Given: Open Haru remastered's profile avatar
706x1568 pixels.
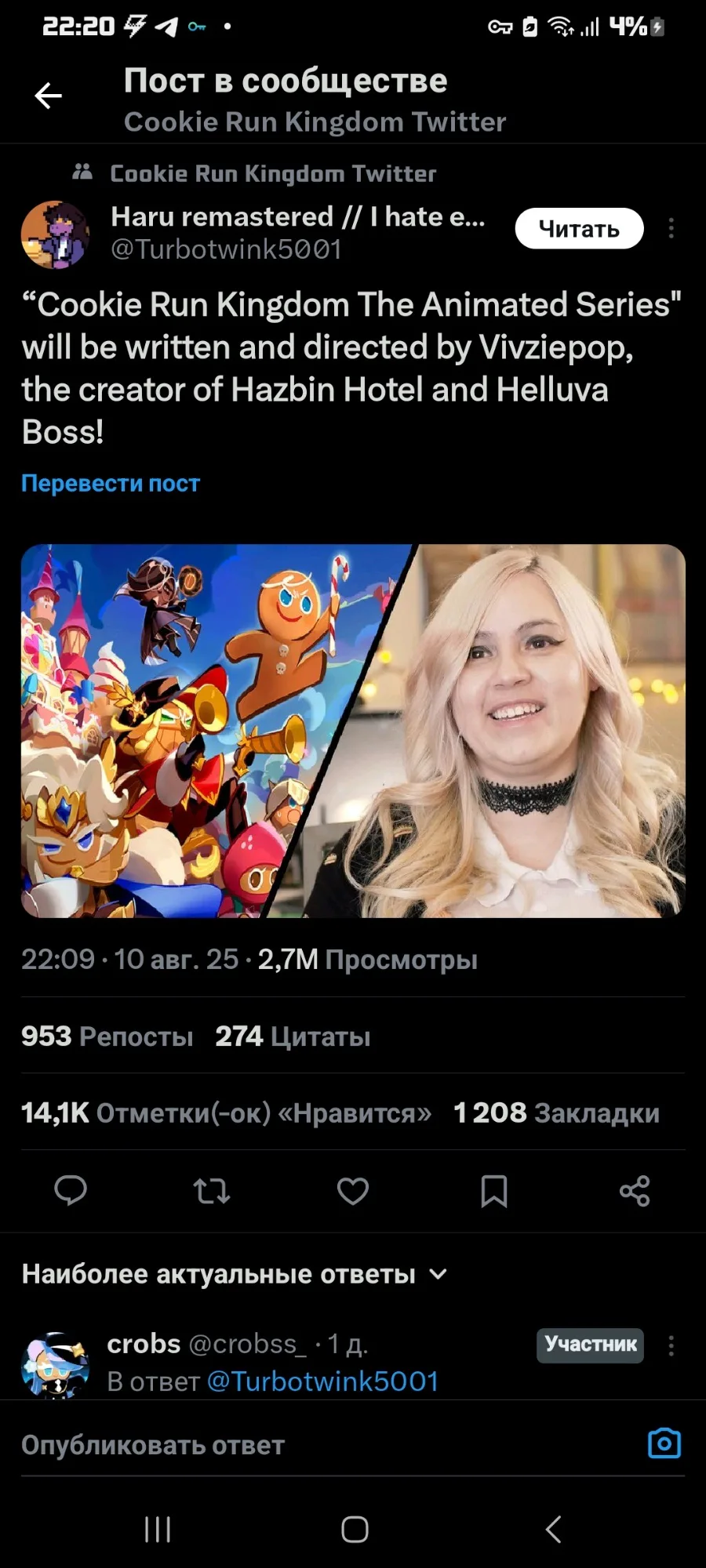Looking at the screenshot, I should click(x=55, y=234).
